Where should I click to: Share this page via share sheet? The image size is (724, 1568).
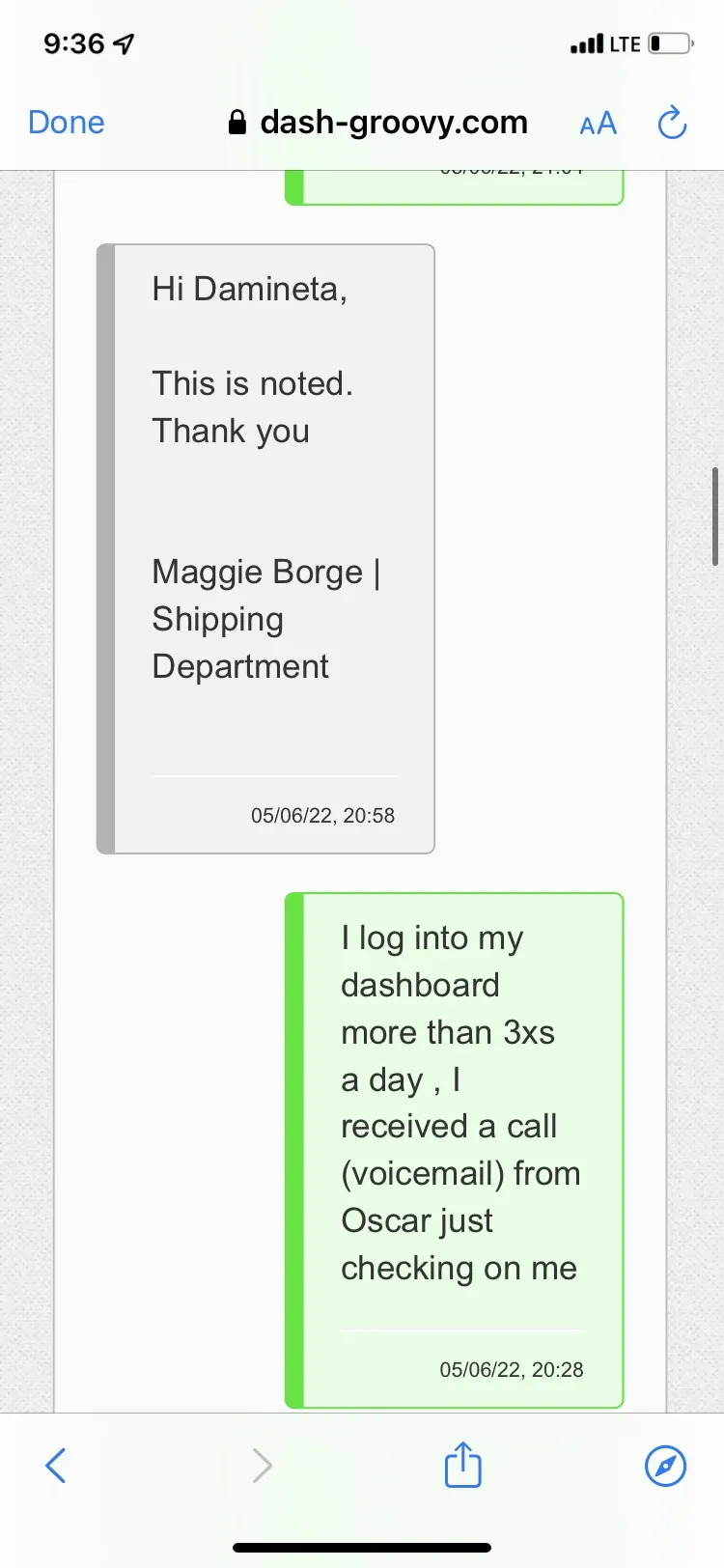tap(462, 1464)
